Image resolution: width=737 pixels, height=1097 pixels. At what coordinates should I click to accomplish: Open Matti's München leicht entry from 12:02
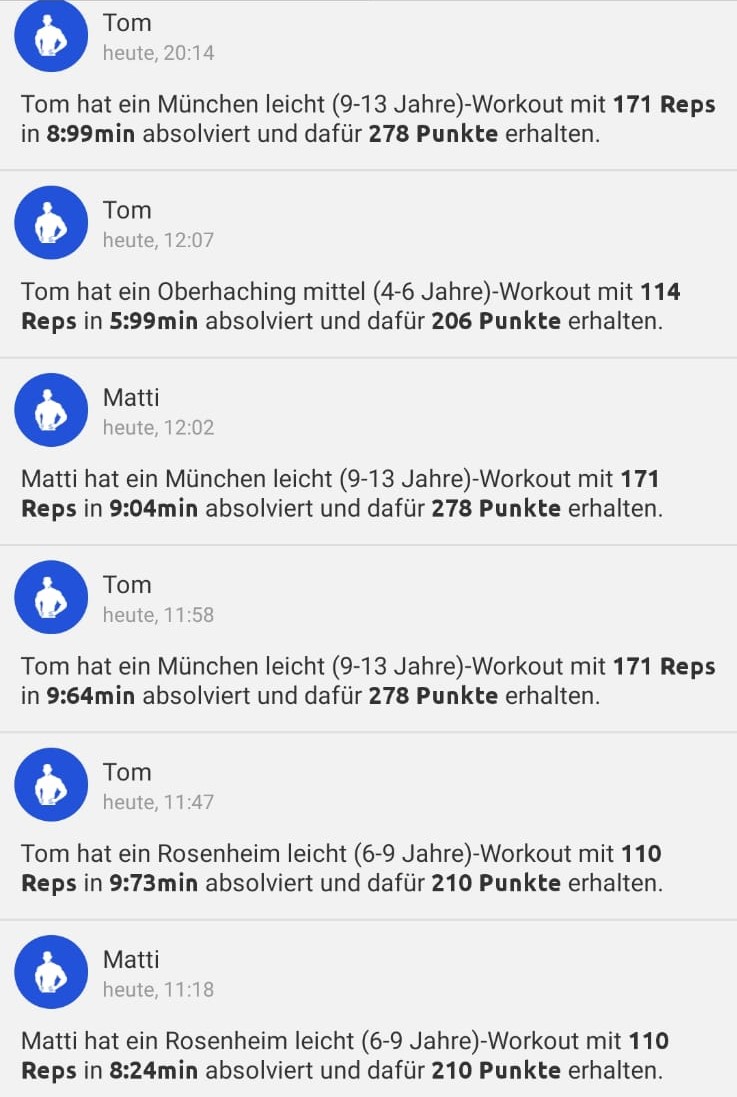coord(368,493)
